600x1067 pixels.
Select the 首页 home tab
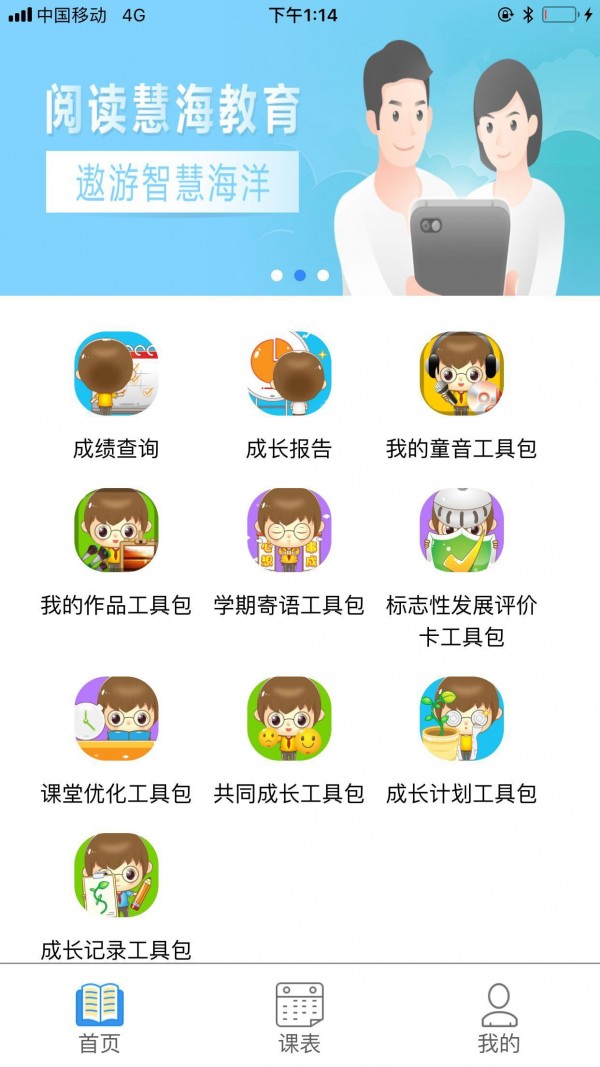[x=99, y=1018]
